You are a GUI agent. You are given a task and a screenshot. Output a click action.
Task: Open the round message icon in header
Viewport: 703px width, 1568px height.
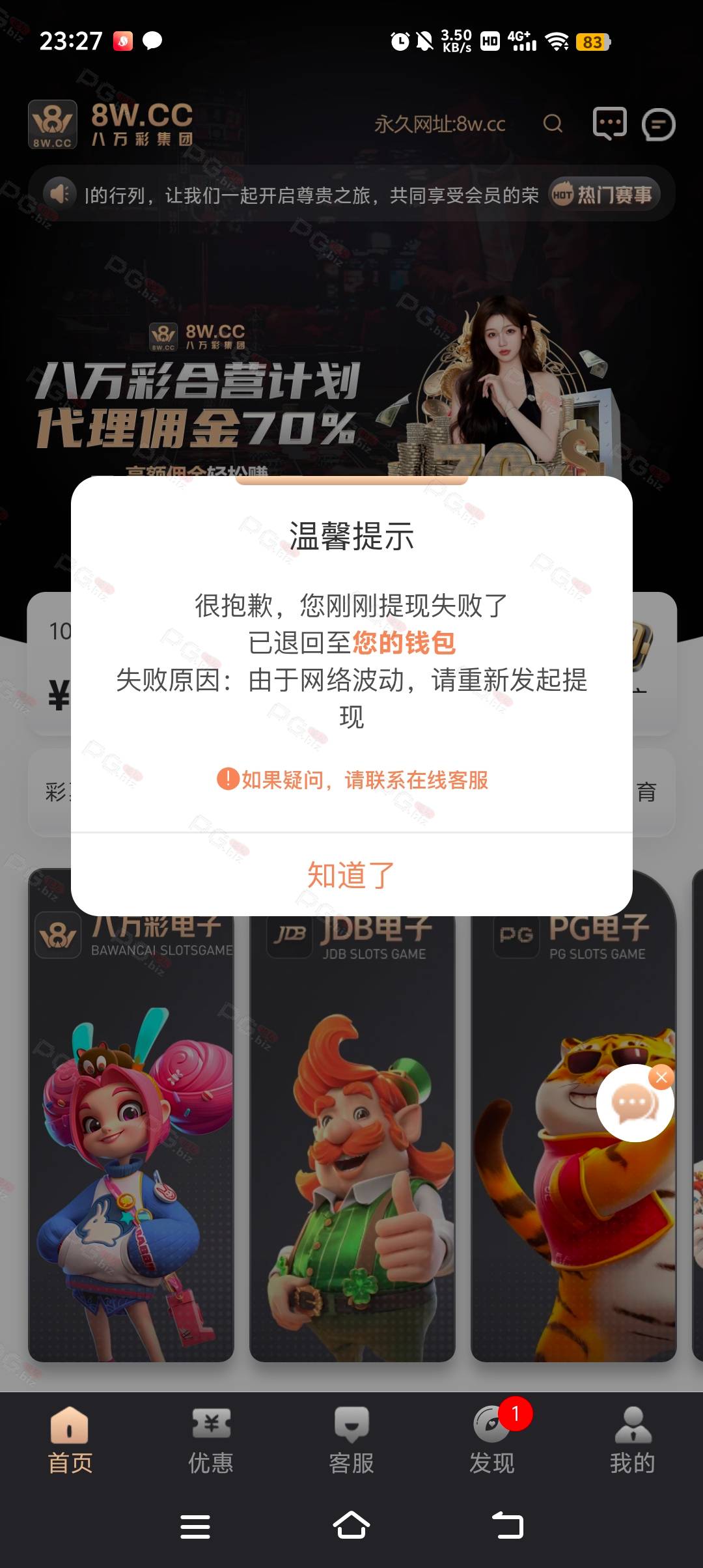click(658, 124)
